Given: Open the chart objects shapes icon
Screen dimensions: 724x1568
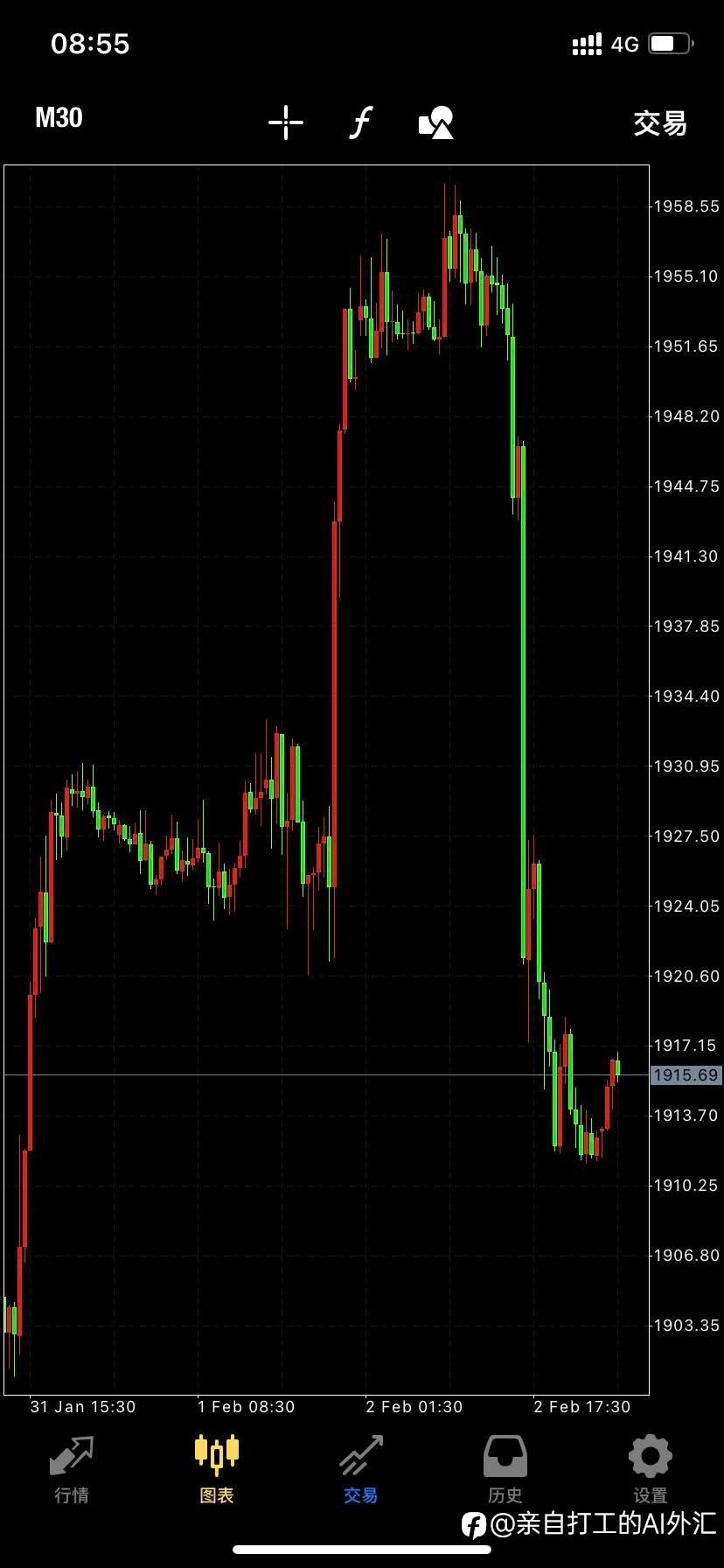Looking at the screenshot, I should (x=436, y=122).
